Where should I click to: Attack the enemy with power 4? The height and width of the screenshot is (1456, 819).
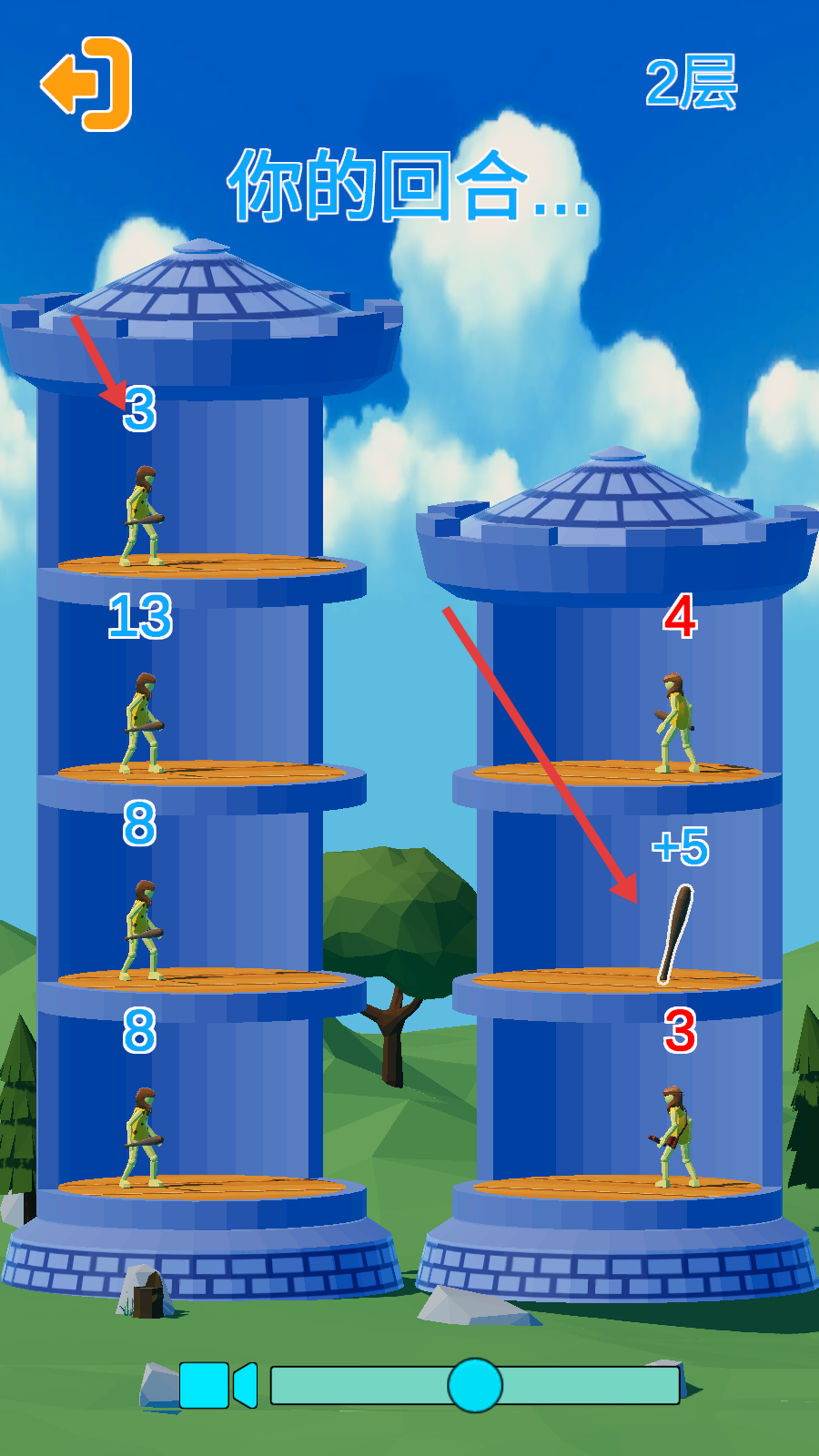pos(673,723)
